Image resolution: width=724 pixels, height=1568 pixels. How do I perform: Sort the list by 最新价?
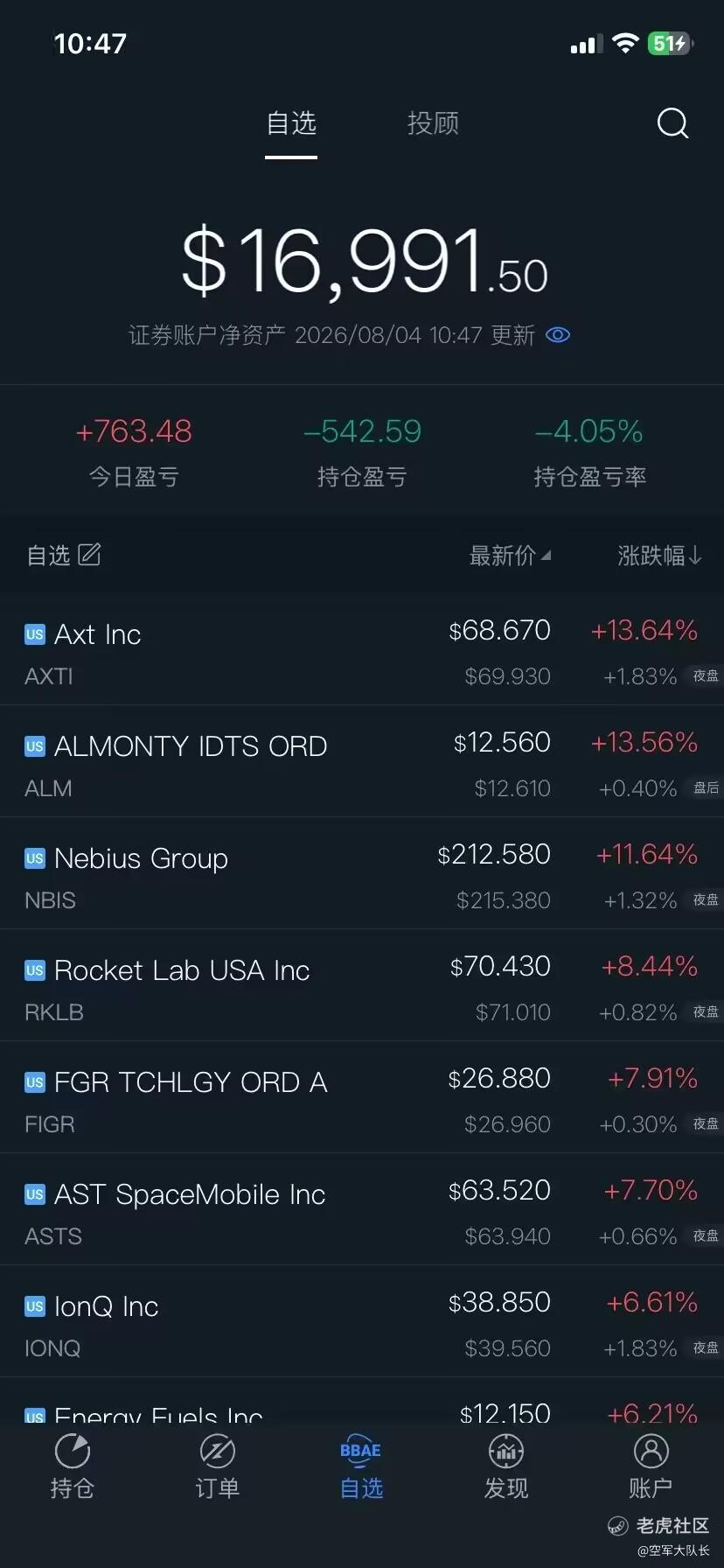510,556
